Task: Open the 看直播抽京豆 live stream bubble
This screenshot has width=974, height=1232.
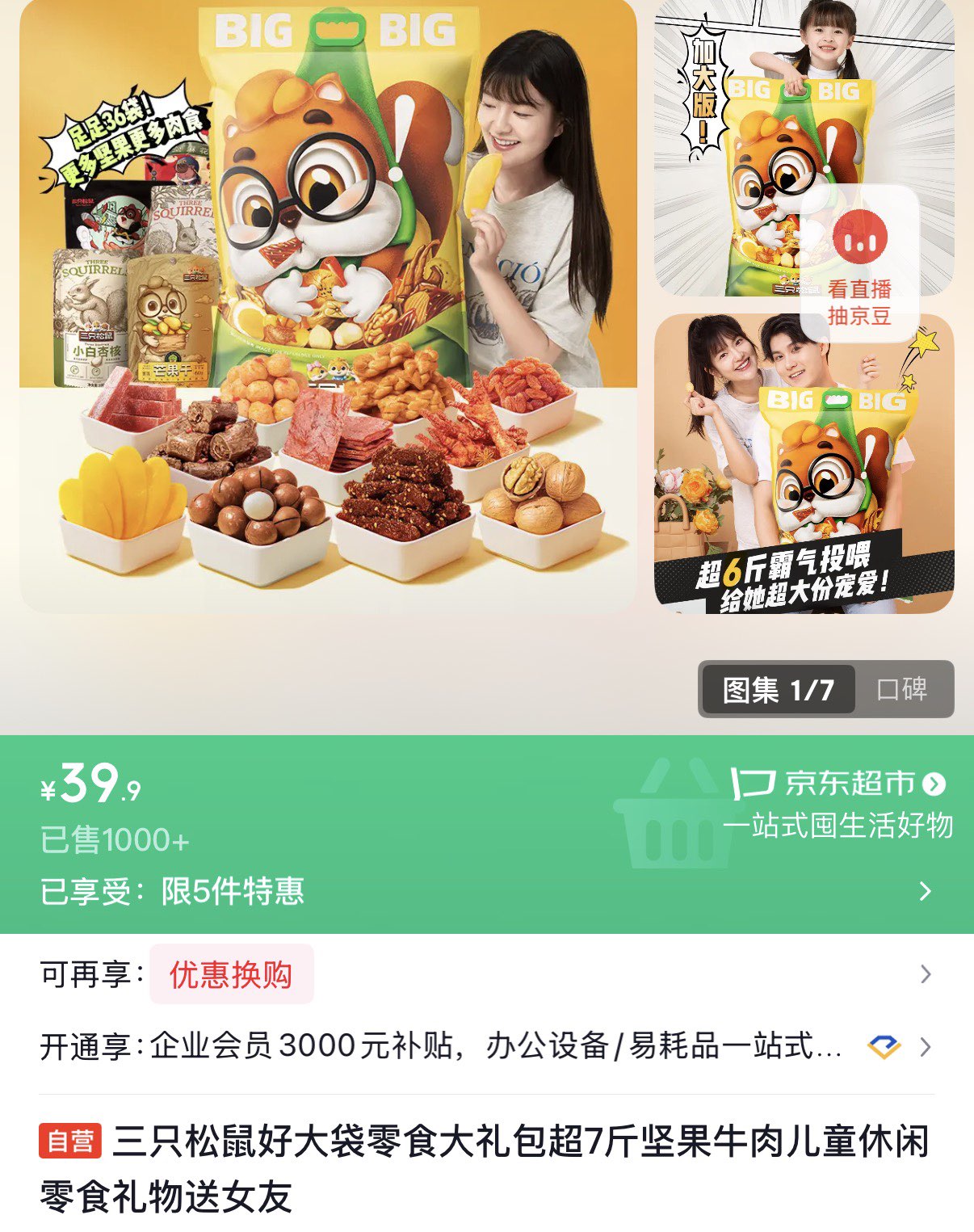Action: [x=859, y=263]
